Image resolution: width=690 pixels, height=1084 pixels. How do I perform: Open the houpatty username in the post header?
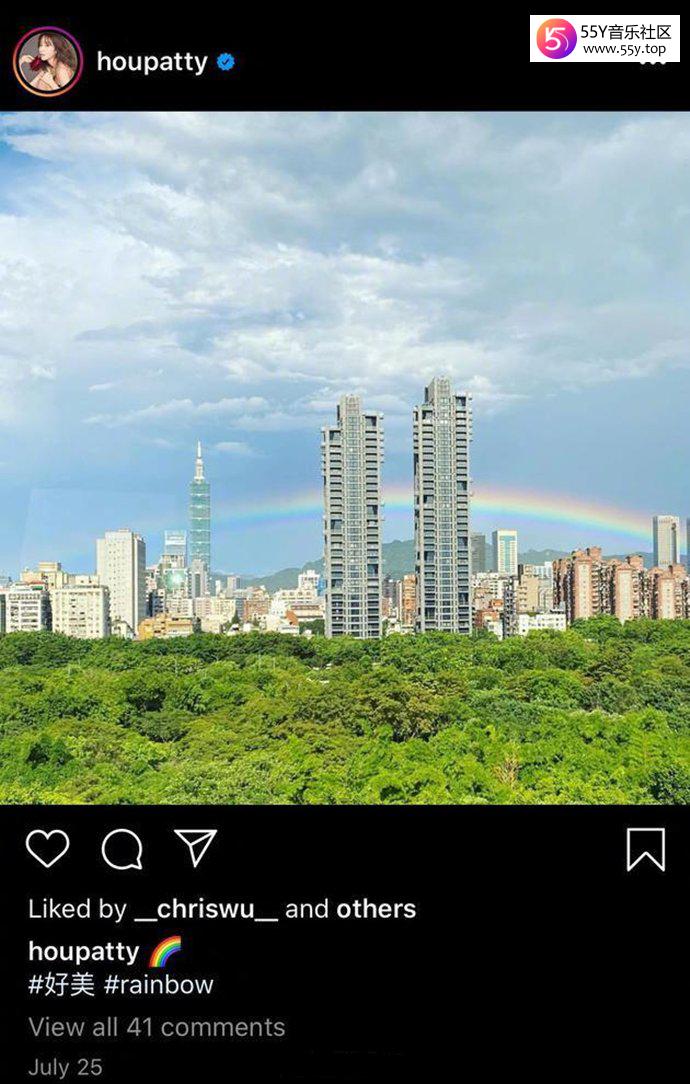(152, 61)
